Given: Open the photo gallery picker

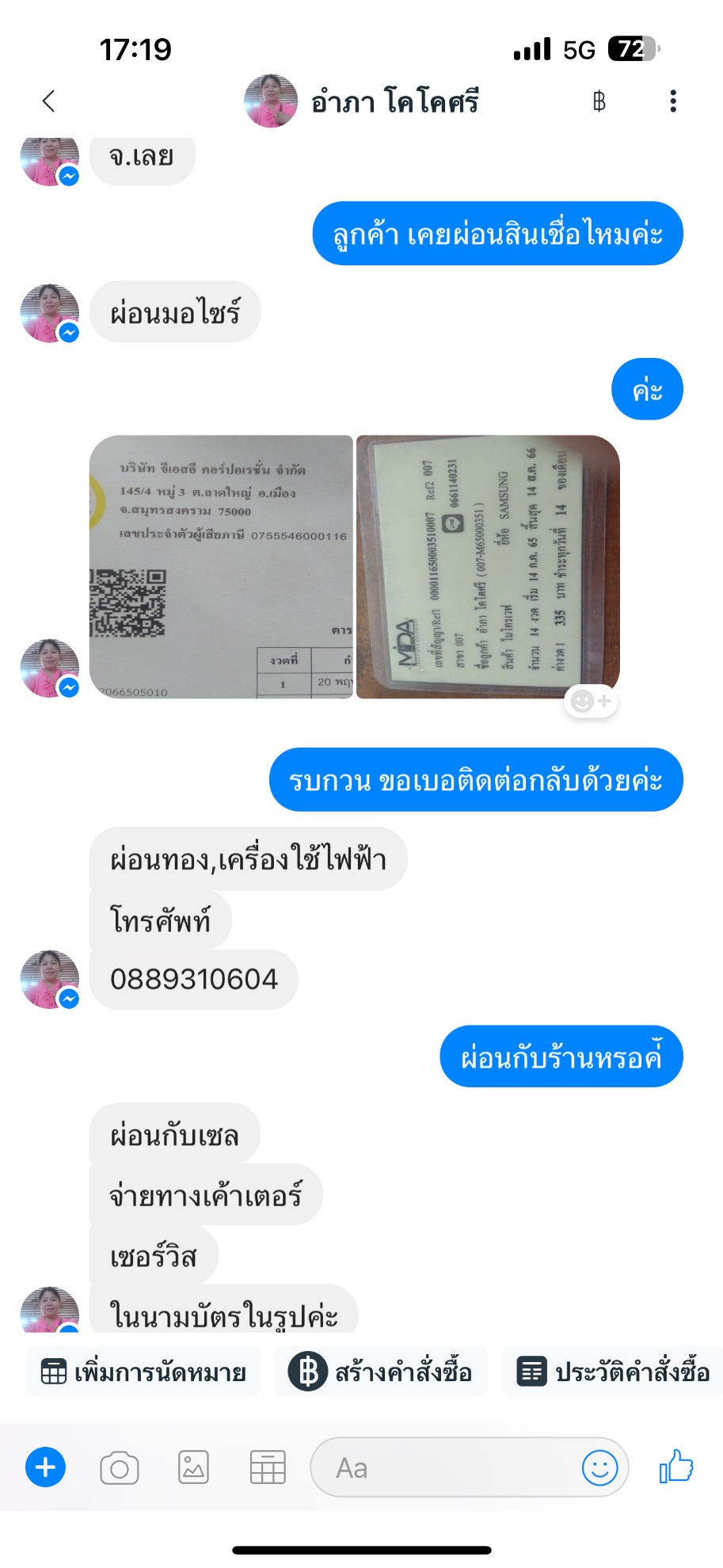Looking at the screenshot, I should pos(193,1467).
